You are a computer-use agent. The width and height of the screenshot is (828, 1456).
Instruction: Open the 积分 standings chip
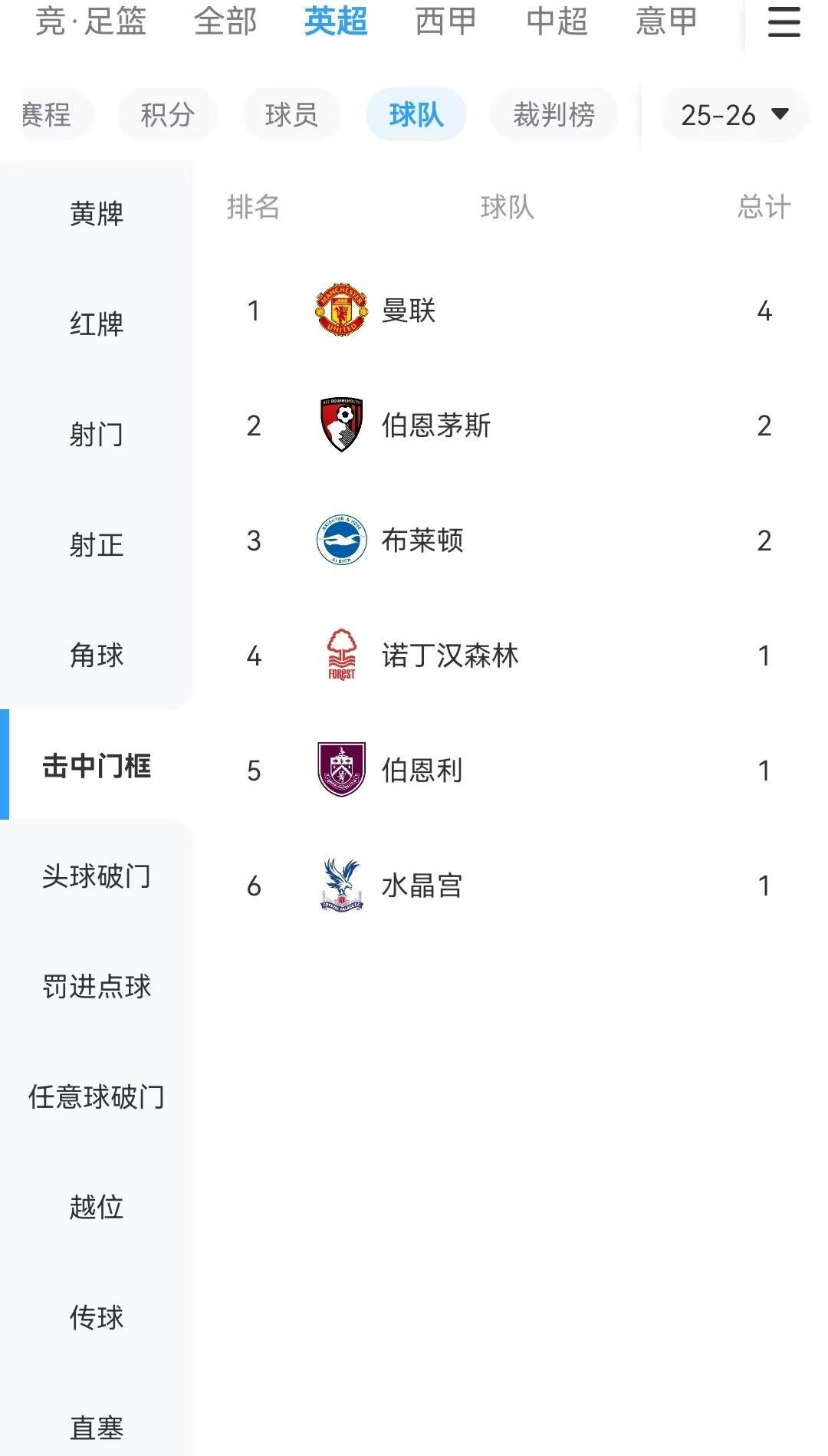click(167, 115)
